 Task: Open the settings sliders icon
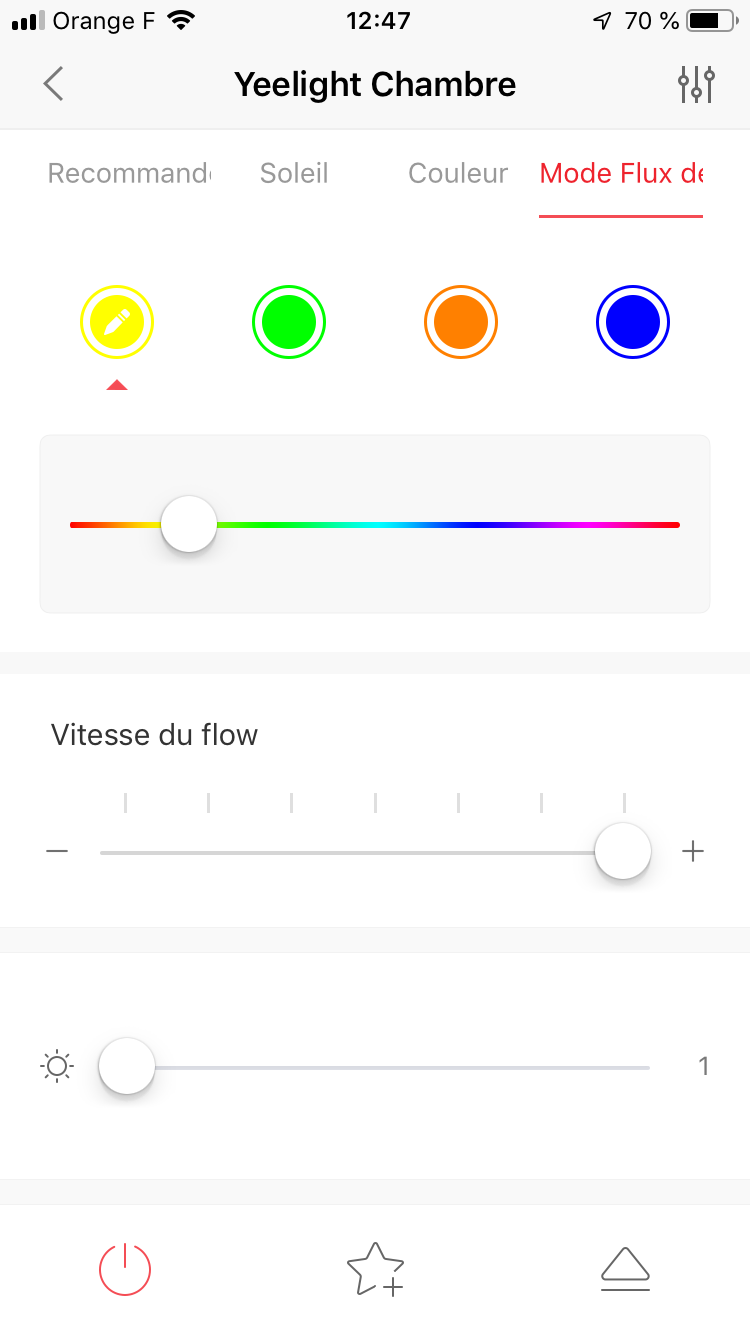696,84
